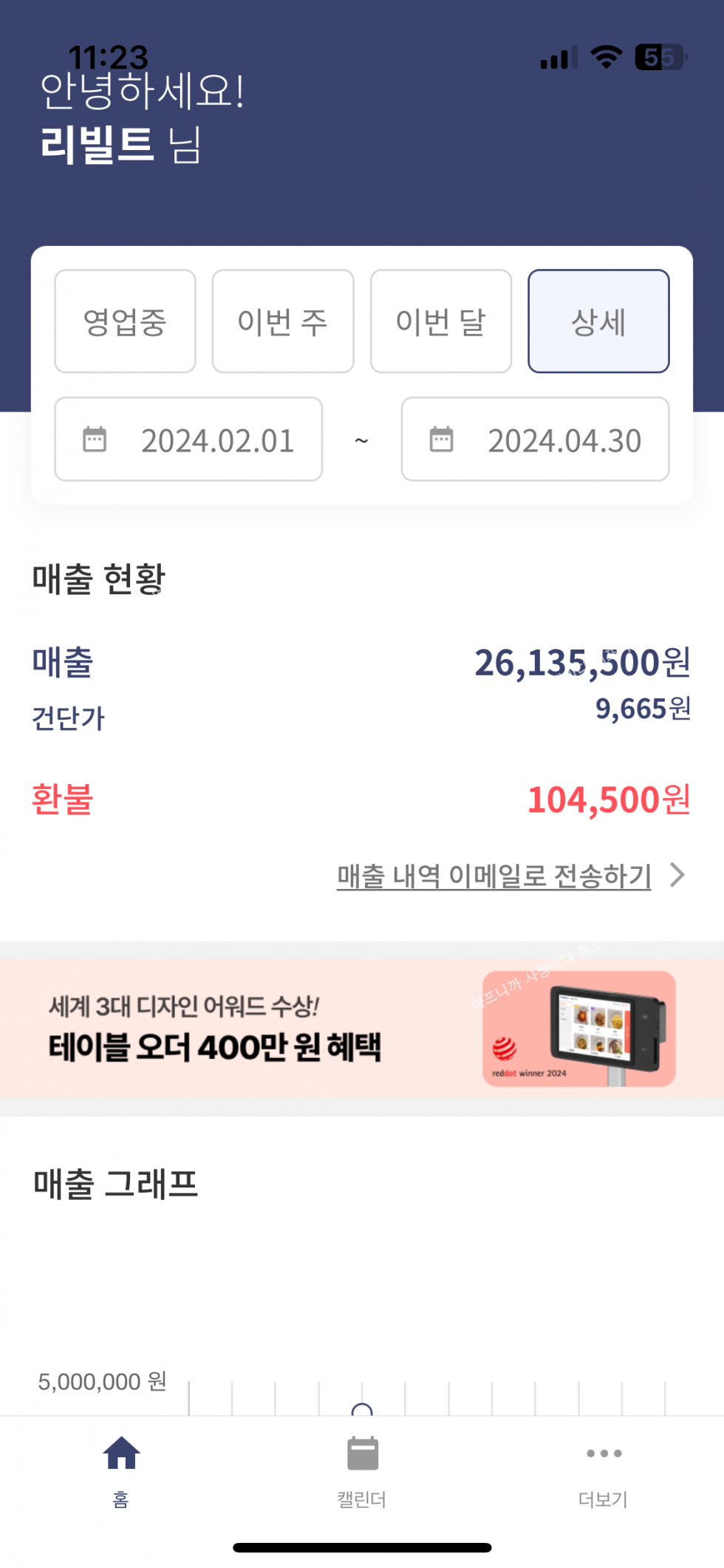
Task: Change the start date 2024.02.01
Action: 188,440
